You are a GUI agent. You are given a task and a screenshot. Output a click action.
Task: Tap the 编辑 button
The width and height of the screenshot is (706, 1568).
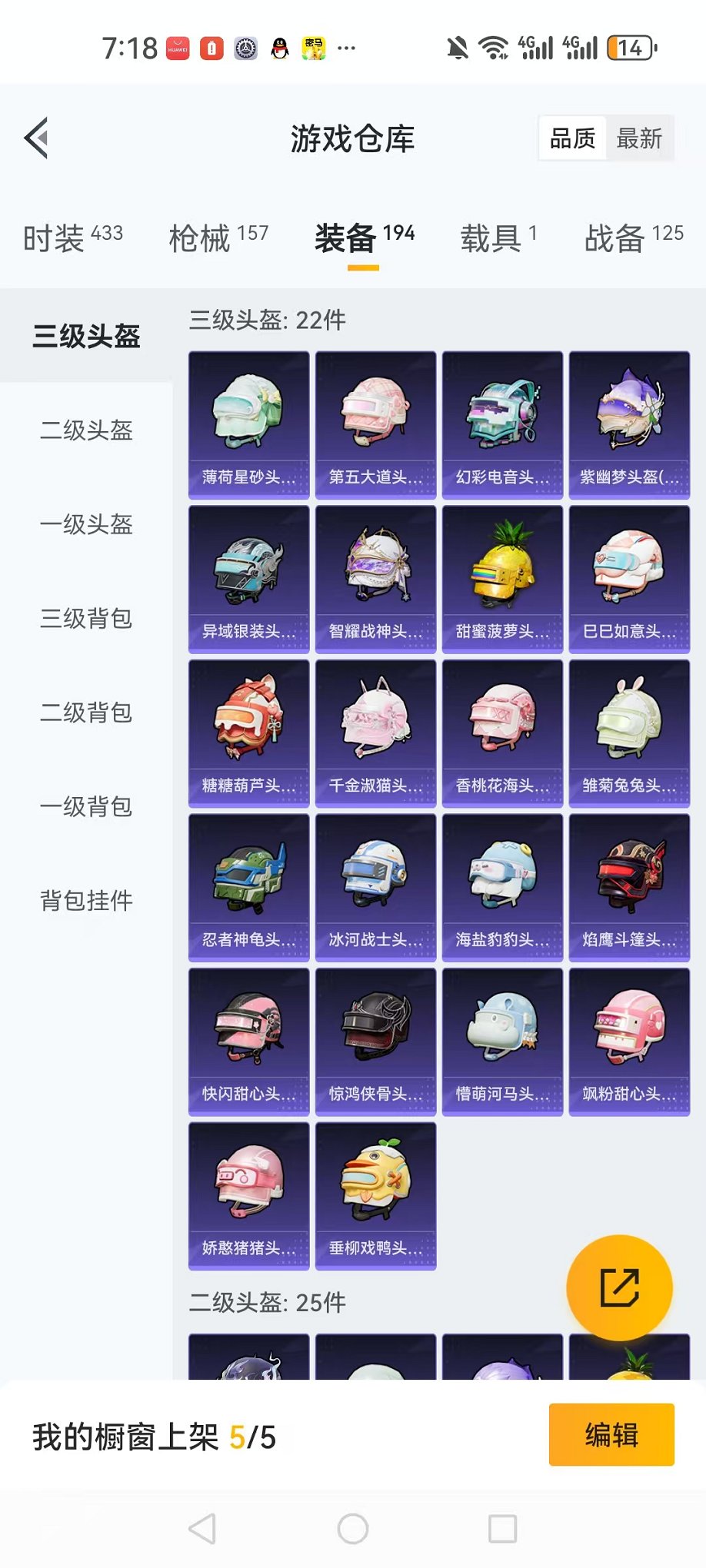click(x=611, y=1435)
